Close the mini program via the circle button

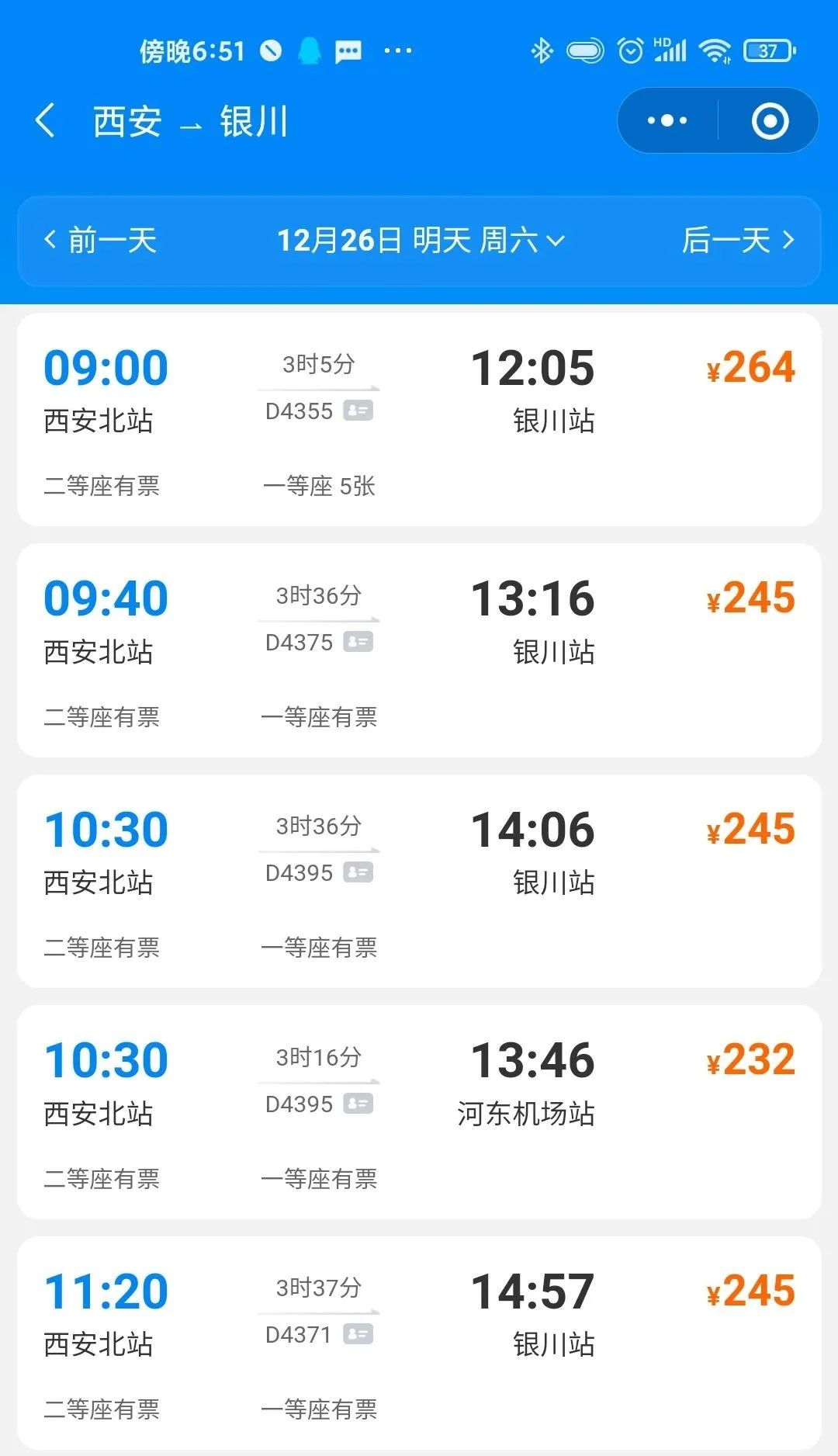pos(770,120)
